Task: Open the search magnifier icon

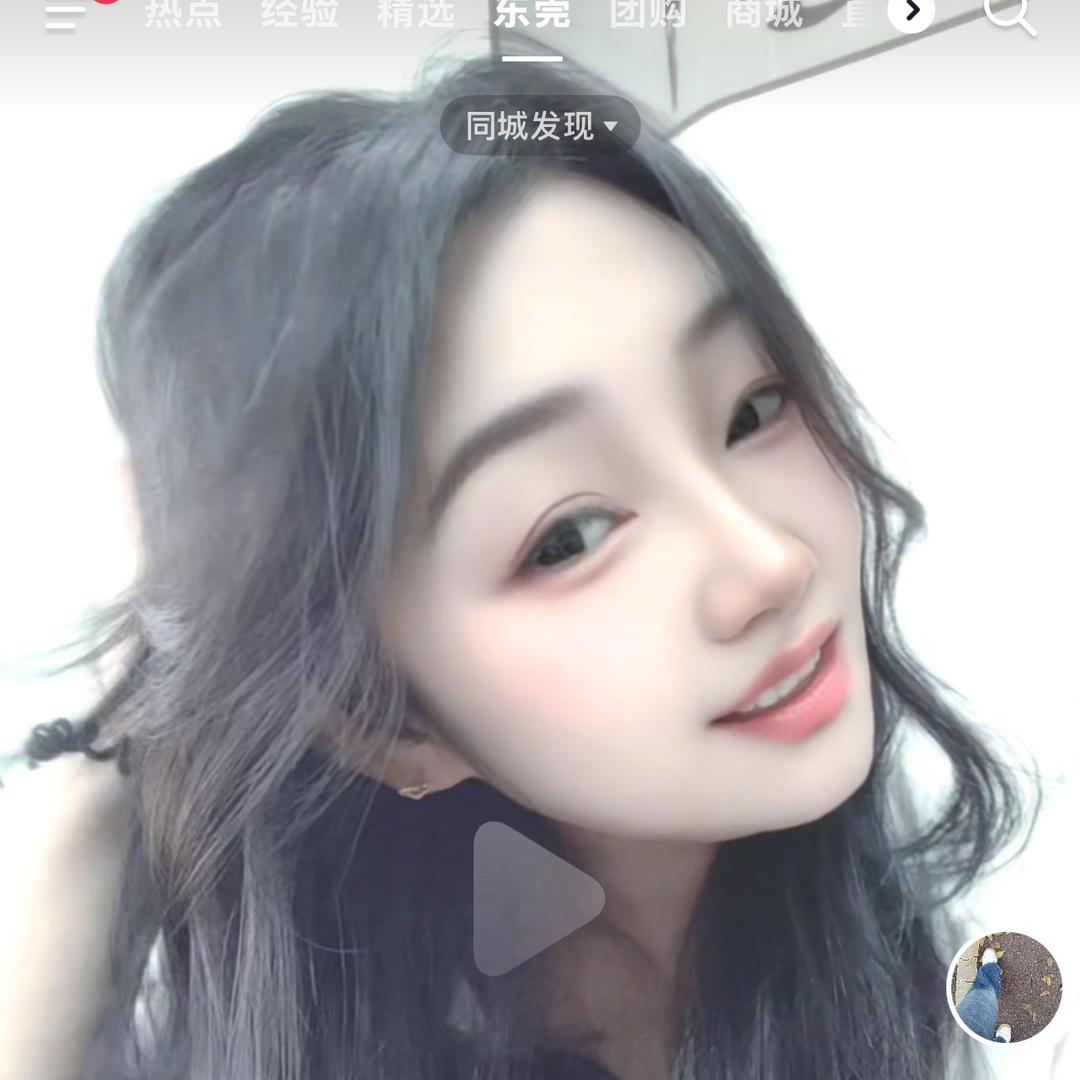Action: (x=1008, y=14)
